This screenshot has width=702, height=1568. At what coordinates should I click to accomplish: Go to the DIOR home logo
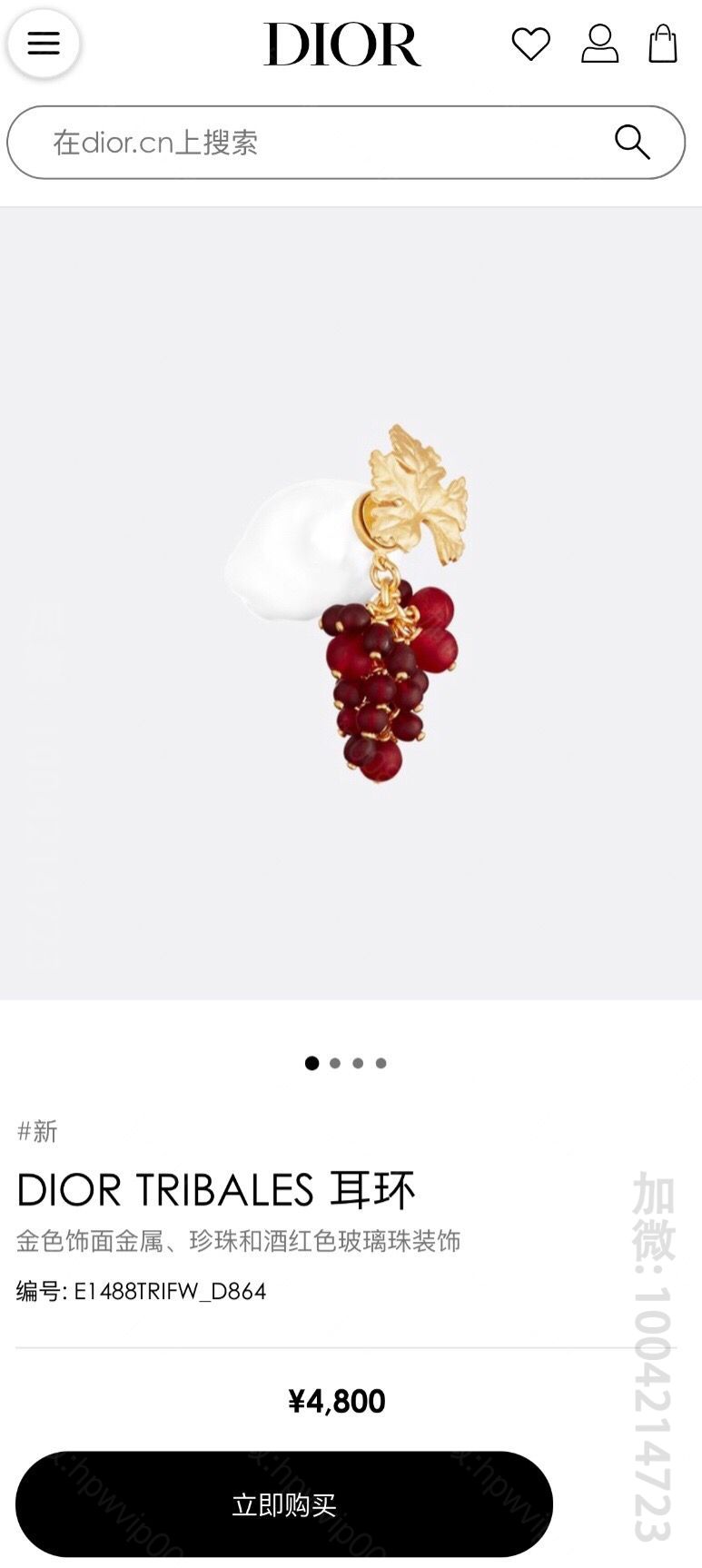point(342,44)
